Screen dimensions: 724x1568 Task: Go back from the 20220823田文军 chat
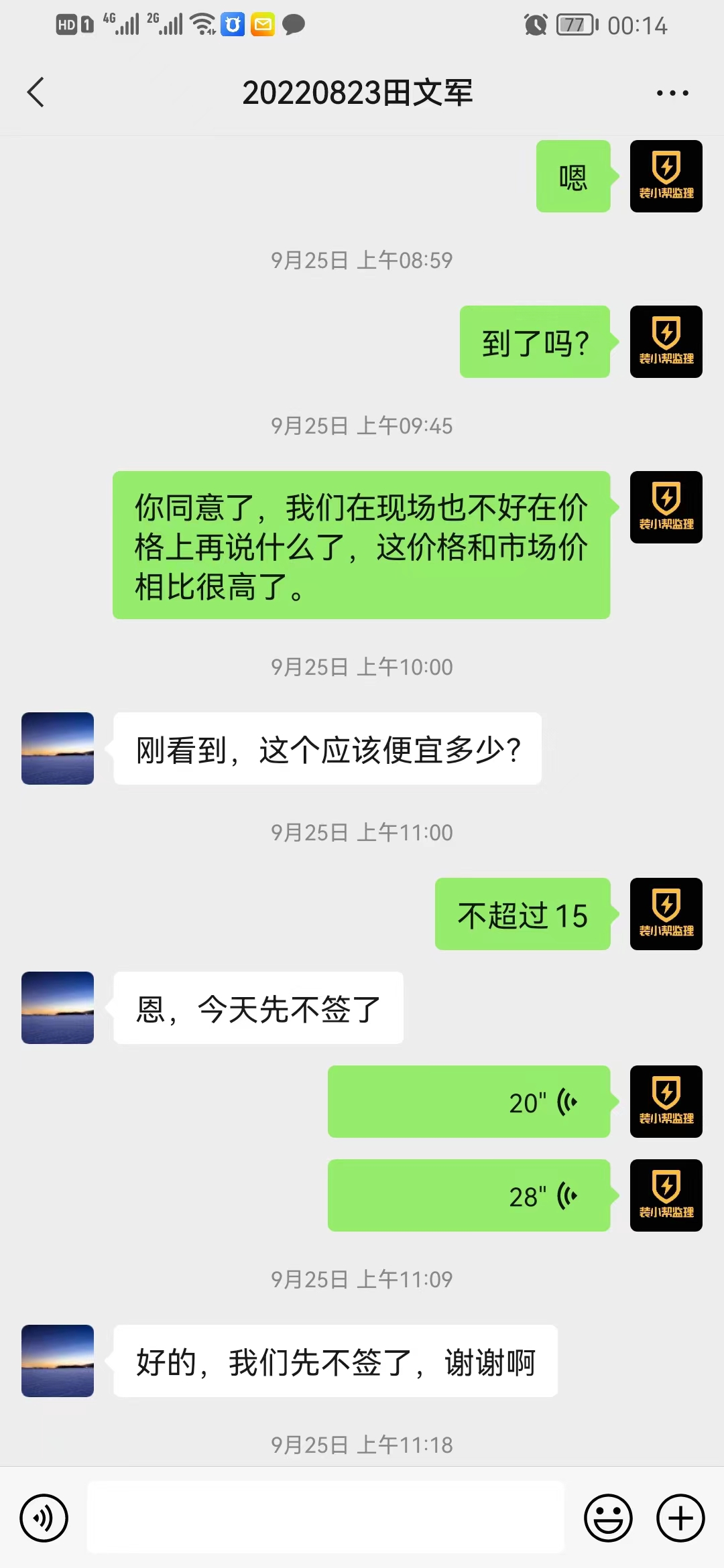(36, 92)
